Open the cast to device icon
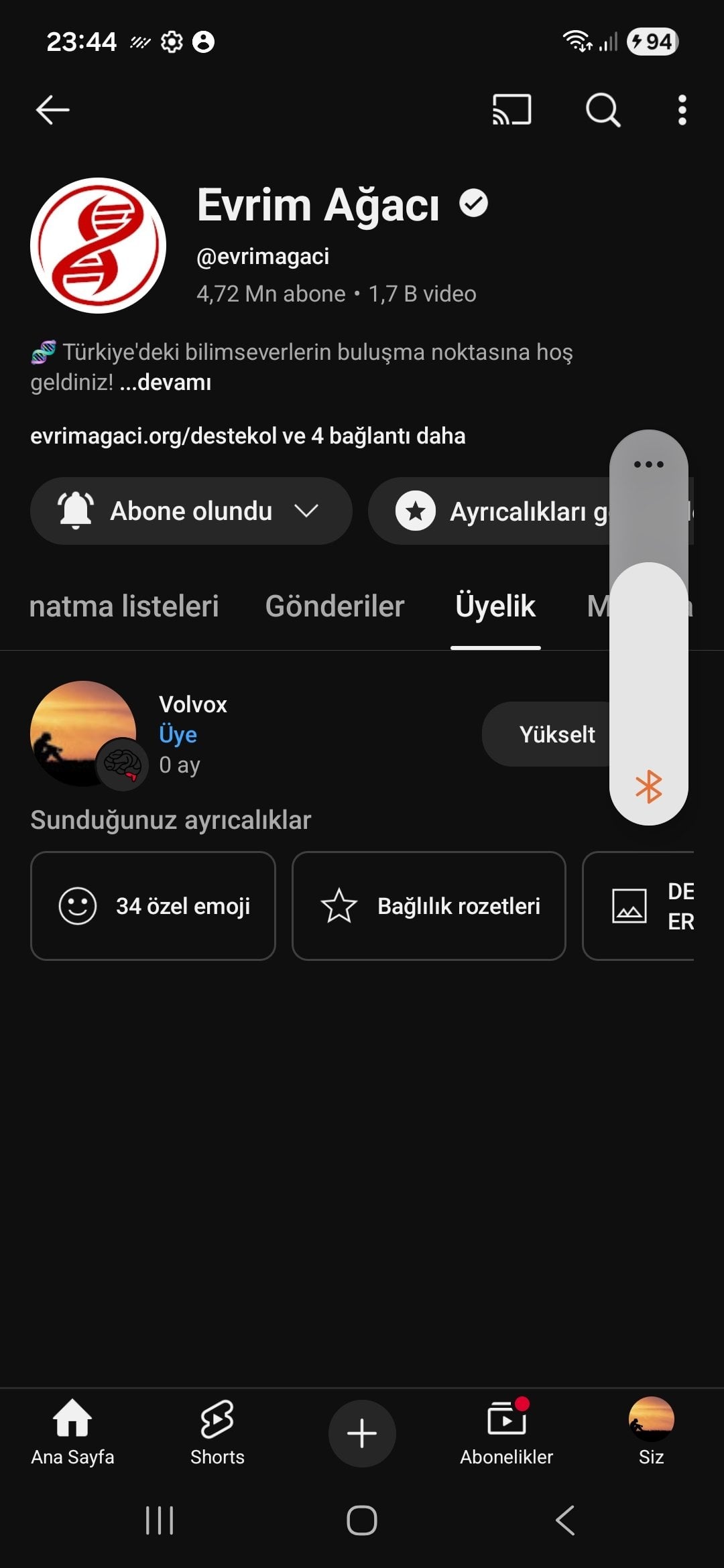 click(x=511, y=110)
